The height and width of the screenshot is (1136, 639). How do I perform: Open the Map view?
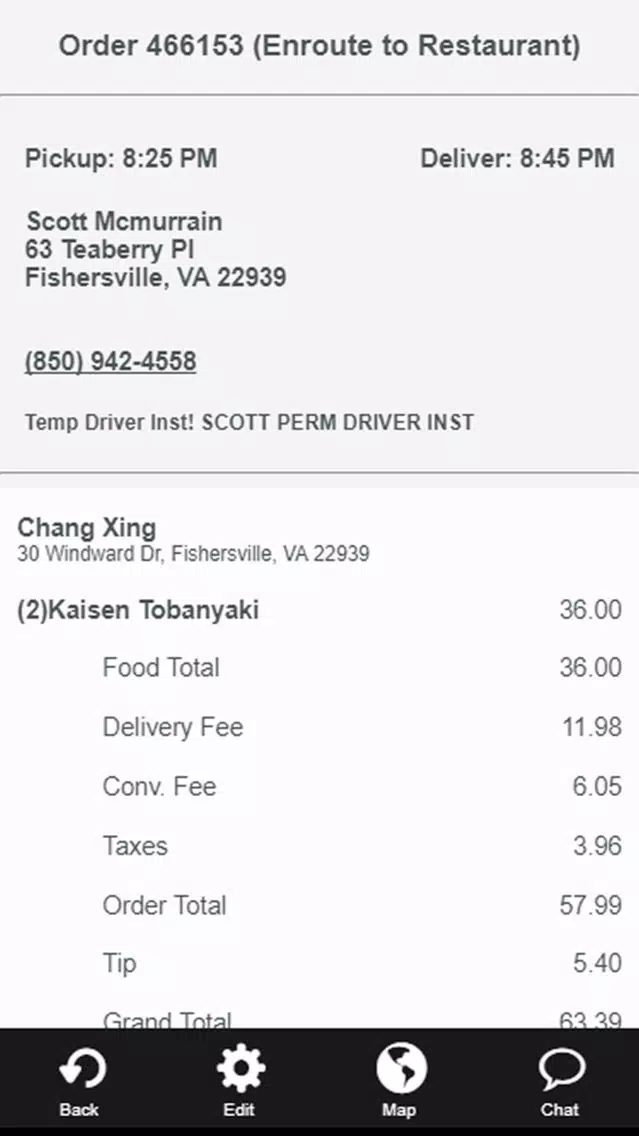(x=400, y=1080)
